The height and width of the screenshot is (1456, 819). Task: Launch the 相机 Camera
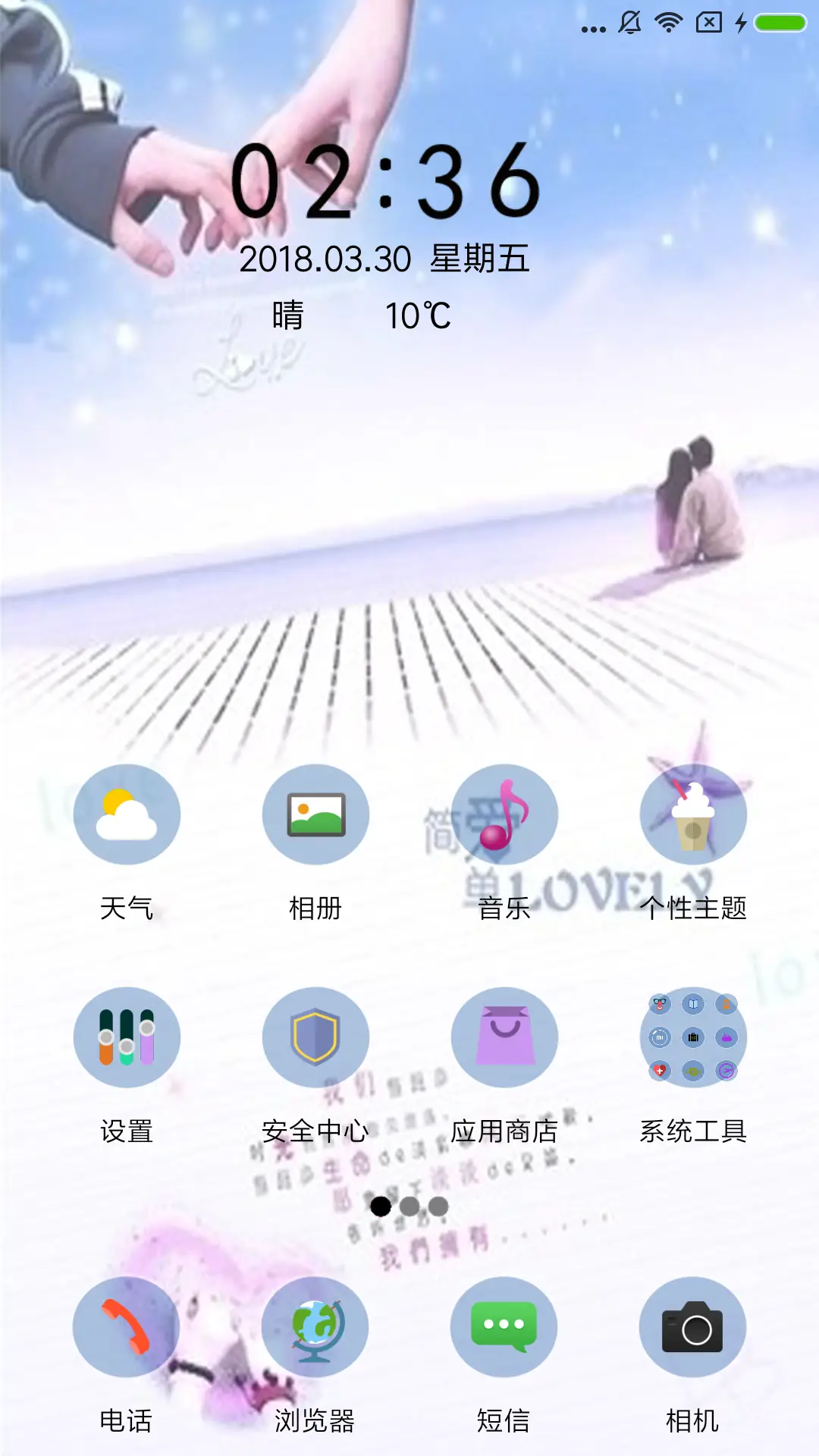point(693,1326)
